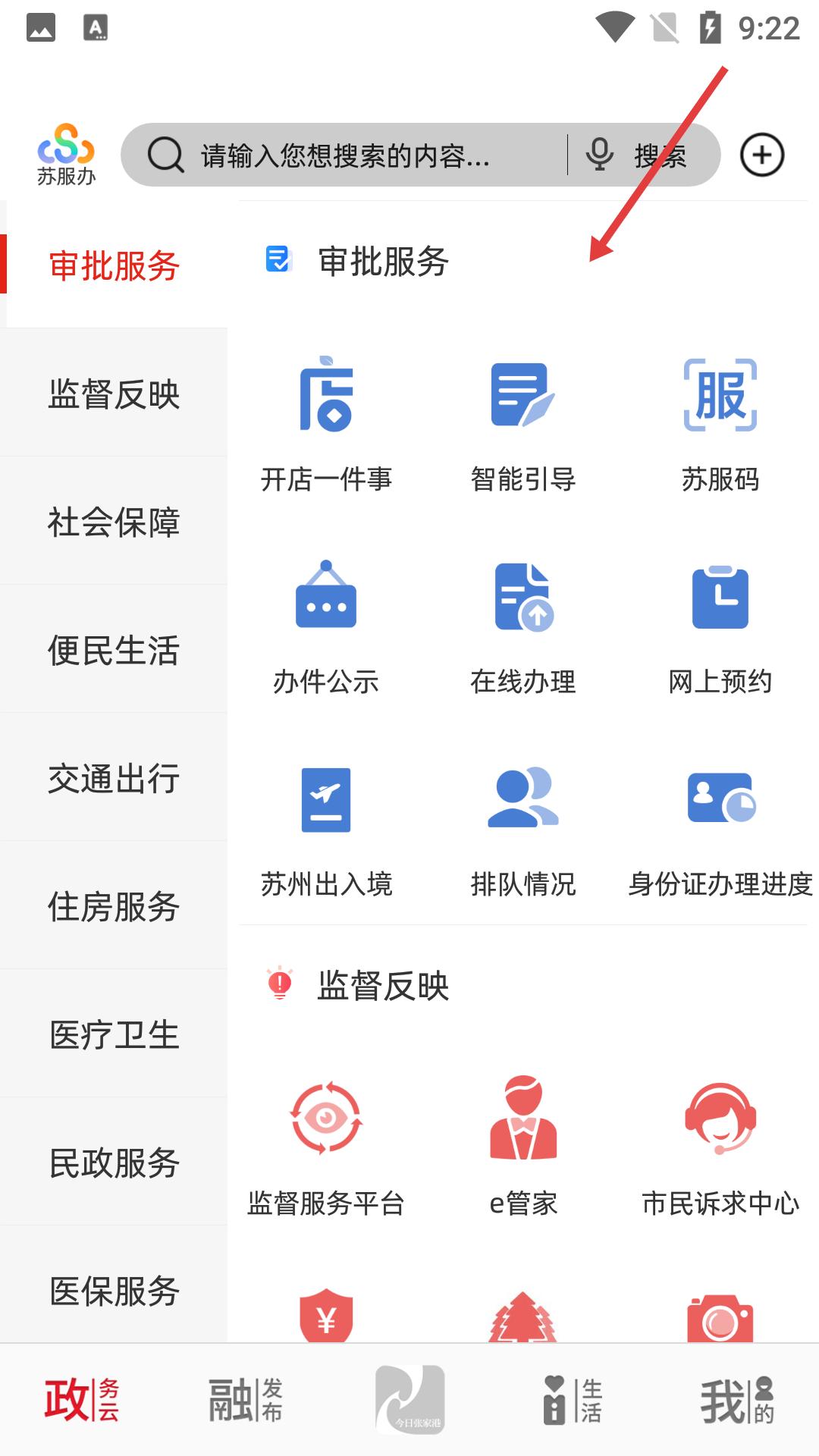Choose 便民生活 in side menu
The height and width of the screenshot is (1456, 819).
pos(114,650)
